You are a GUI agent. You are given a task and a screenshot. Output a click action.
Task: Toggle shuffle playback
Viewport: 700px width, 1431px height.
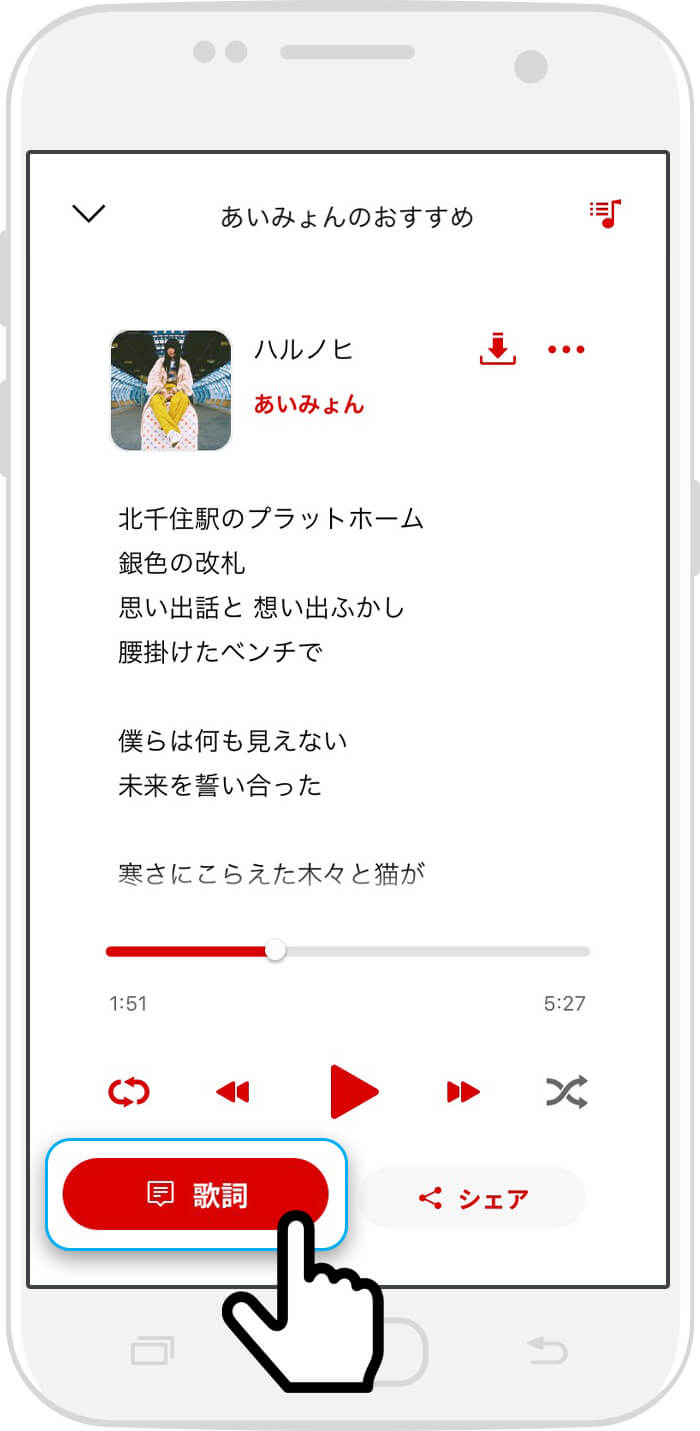pyautogui.click(x=567, y=1092)
